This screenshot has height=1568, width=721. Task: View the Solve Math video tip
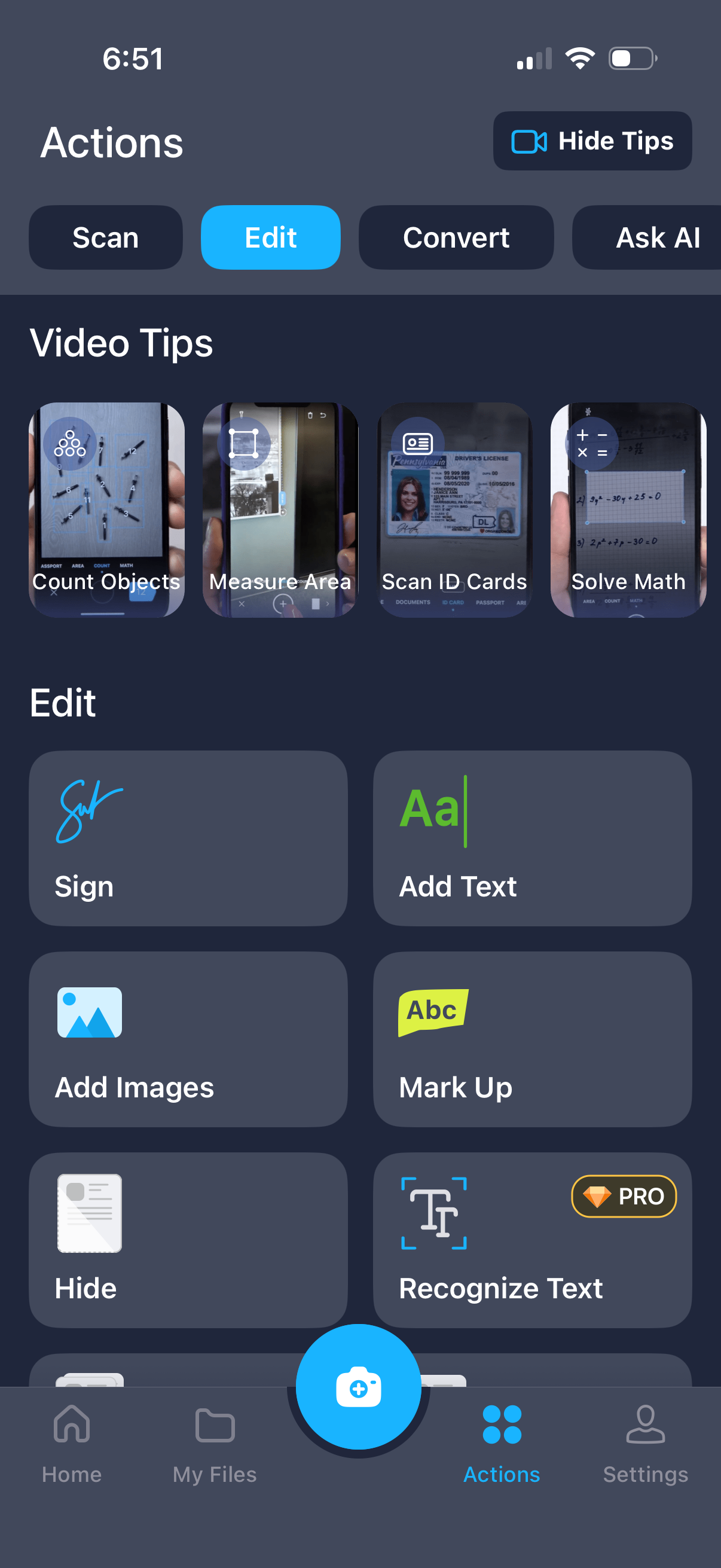click(x=628, y=510)
